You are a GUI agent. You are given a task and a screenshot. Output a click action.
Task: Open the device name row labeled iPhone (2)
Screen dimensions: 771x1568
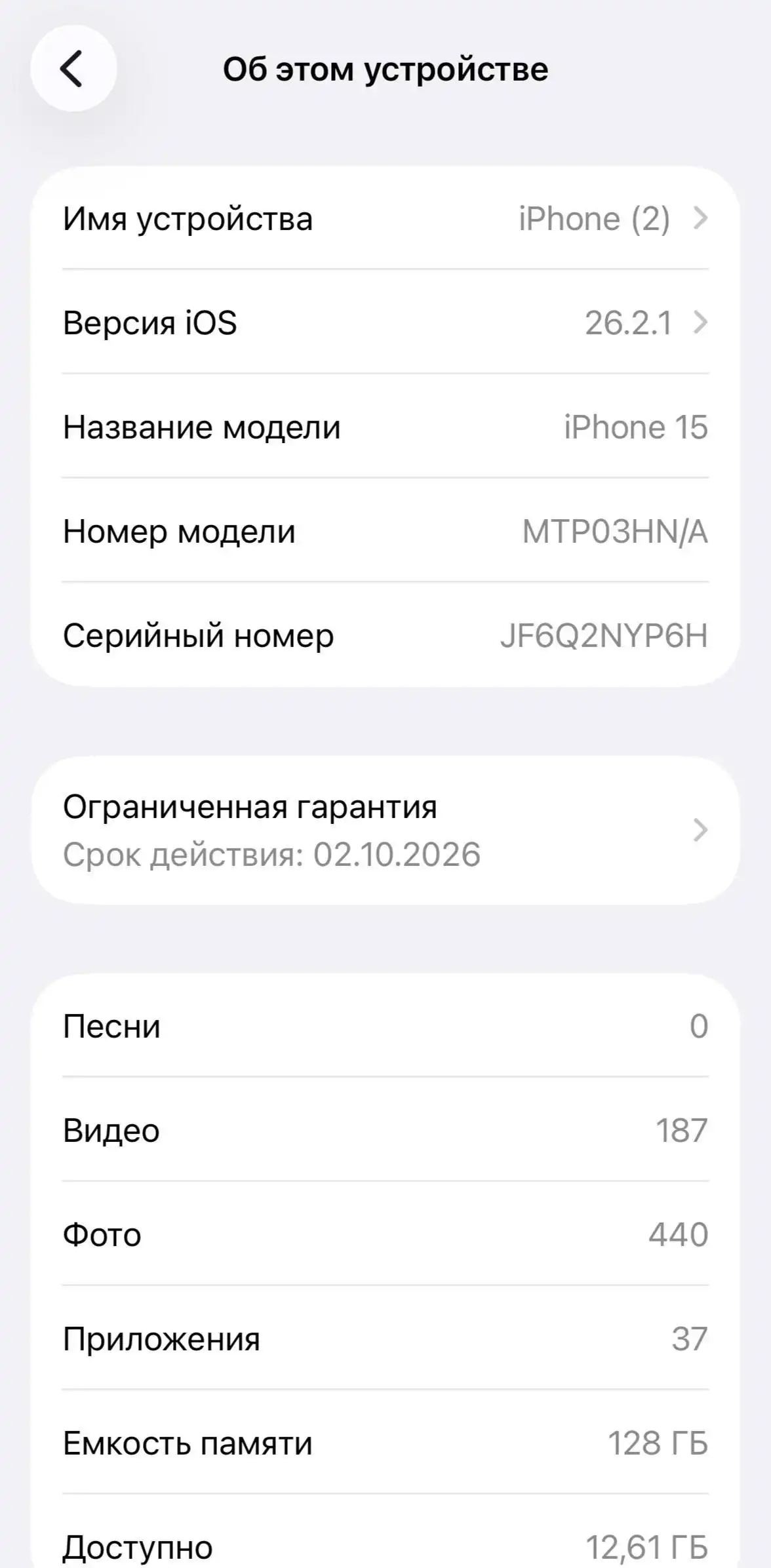(385, 219)
